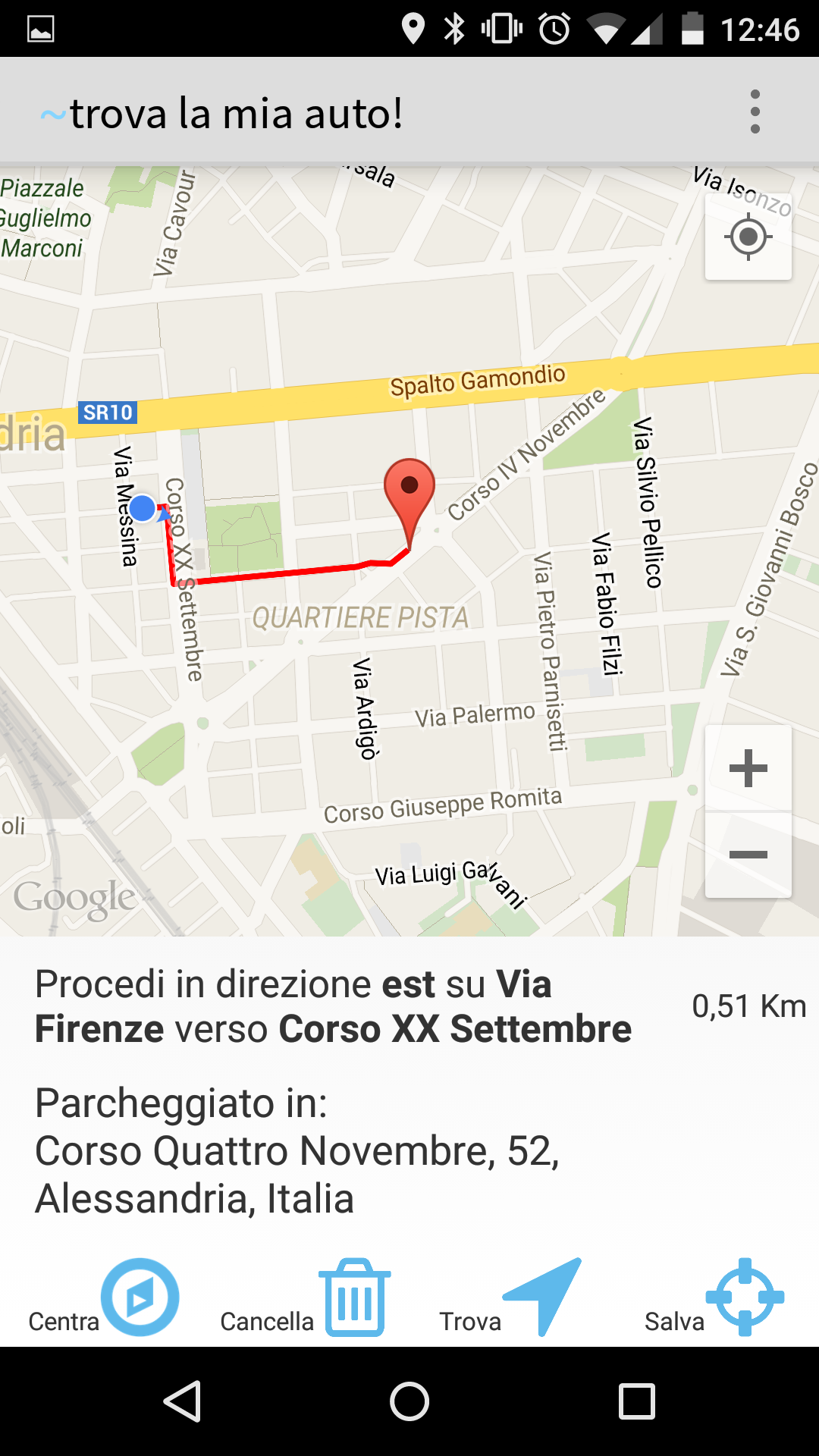Image resolution: width=819 pixels, height=1456 pixels.
Task: Tap the my-location button on map
Action: click(748, 237)
